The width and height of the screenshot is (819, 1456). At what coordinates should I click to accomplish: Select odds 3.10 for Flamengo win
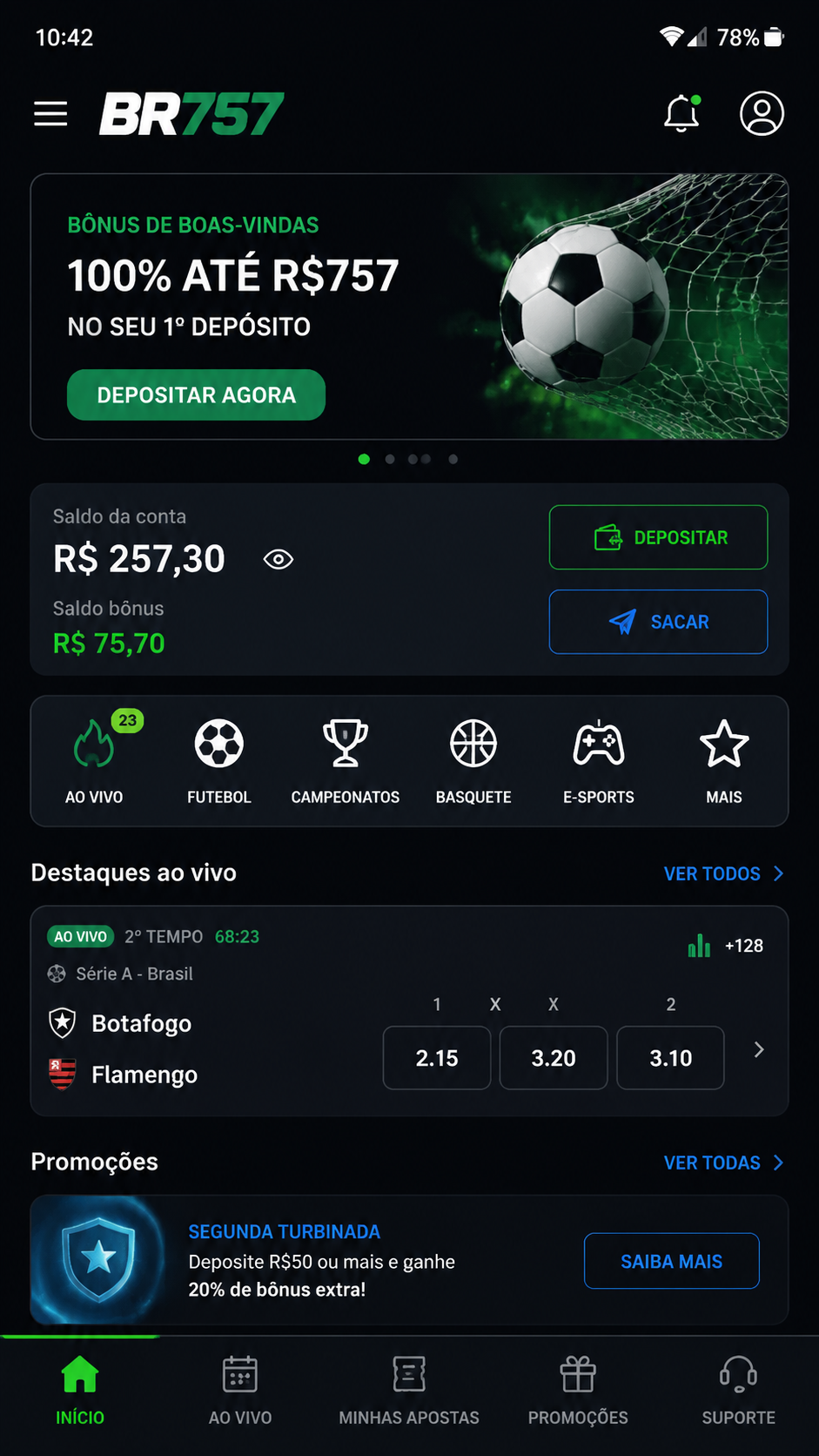[x=670, y=1058]
